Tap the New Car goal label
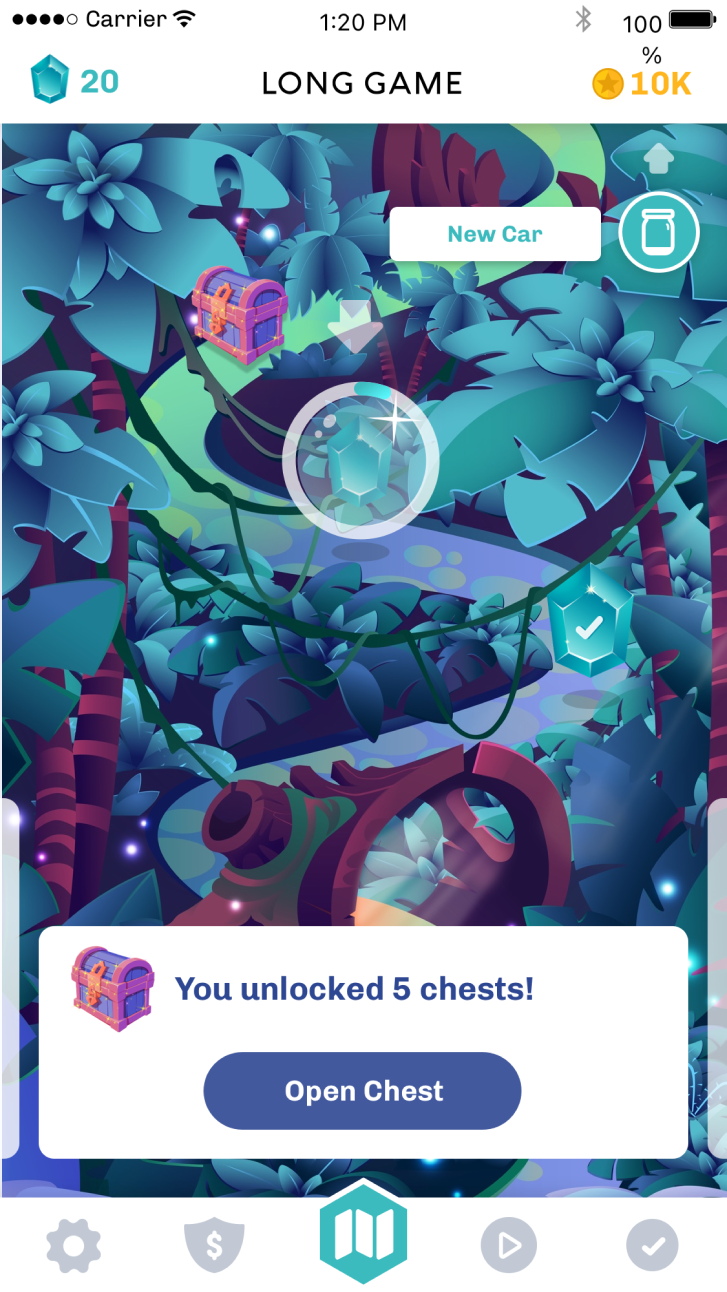This screenshot has height=1292, width=727. point(494,233)
